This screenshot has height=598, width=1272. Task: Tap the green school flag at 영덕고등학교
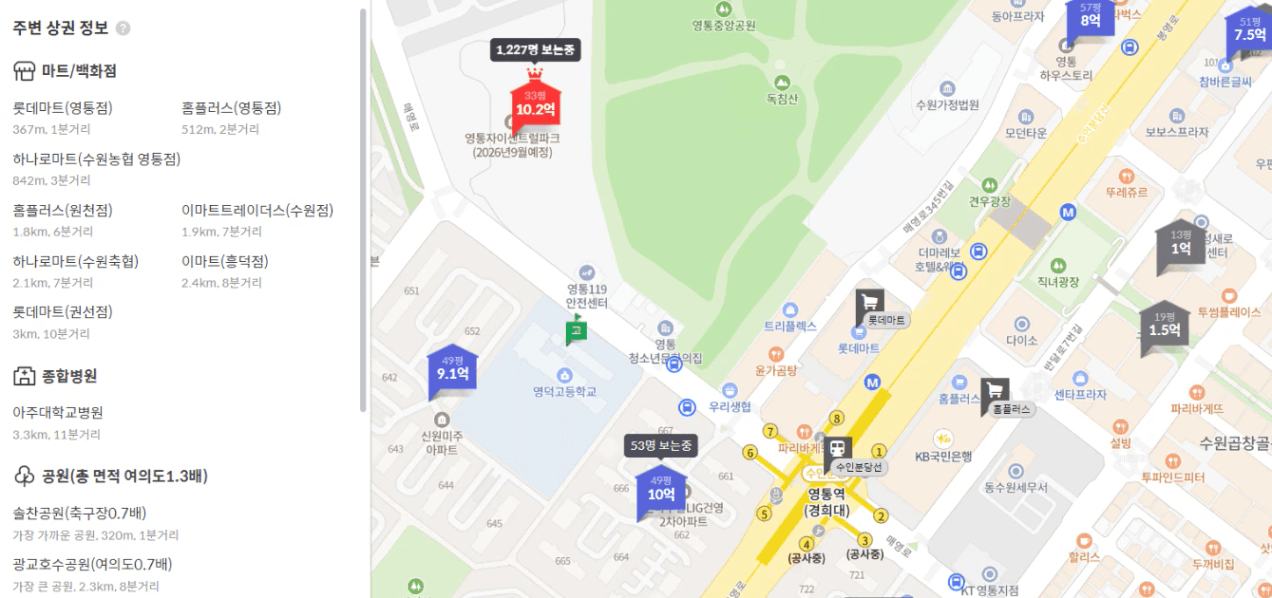click(x=575, y=331)
